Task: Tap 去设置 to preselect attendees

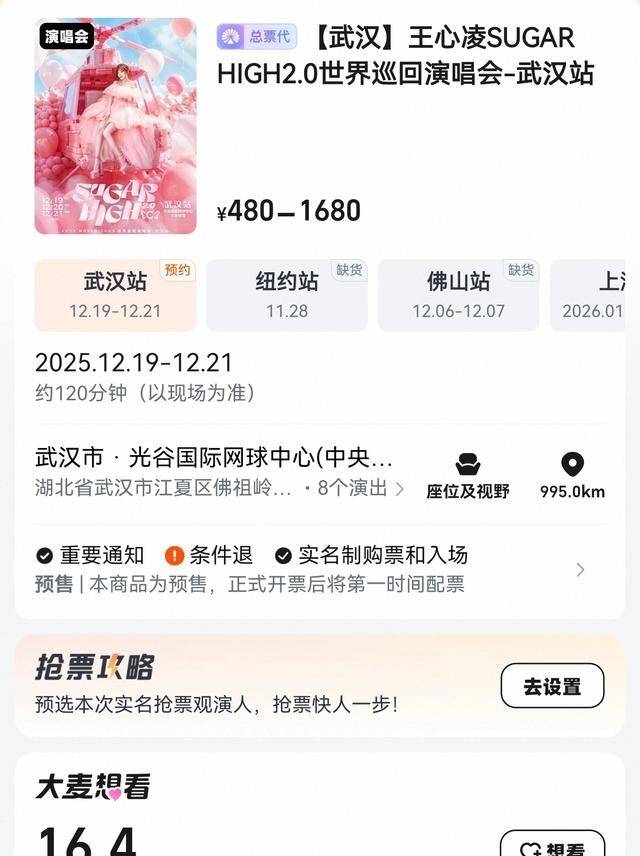Action: [552, 686]
